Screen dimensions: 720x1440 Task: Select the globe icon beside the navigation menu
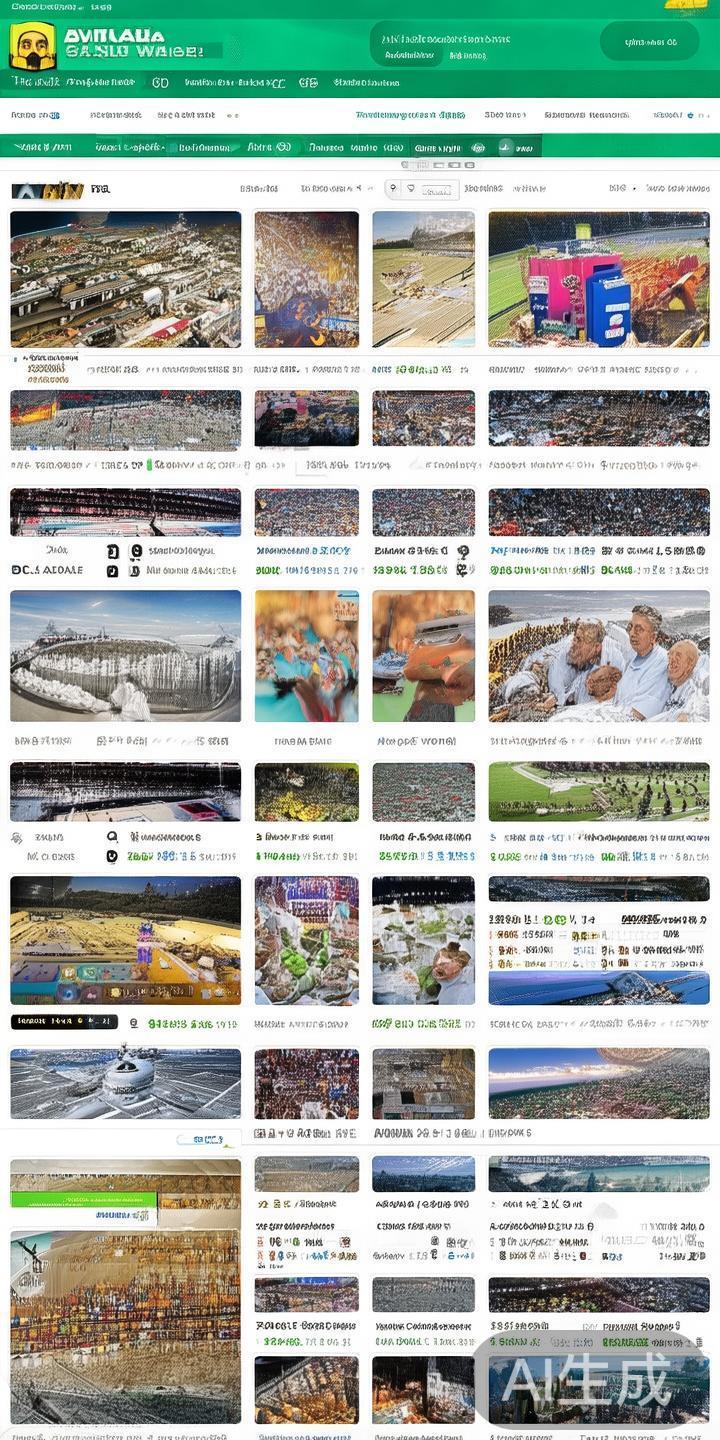pos(283,147)
